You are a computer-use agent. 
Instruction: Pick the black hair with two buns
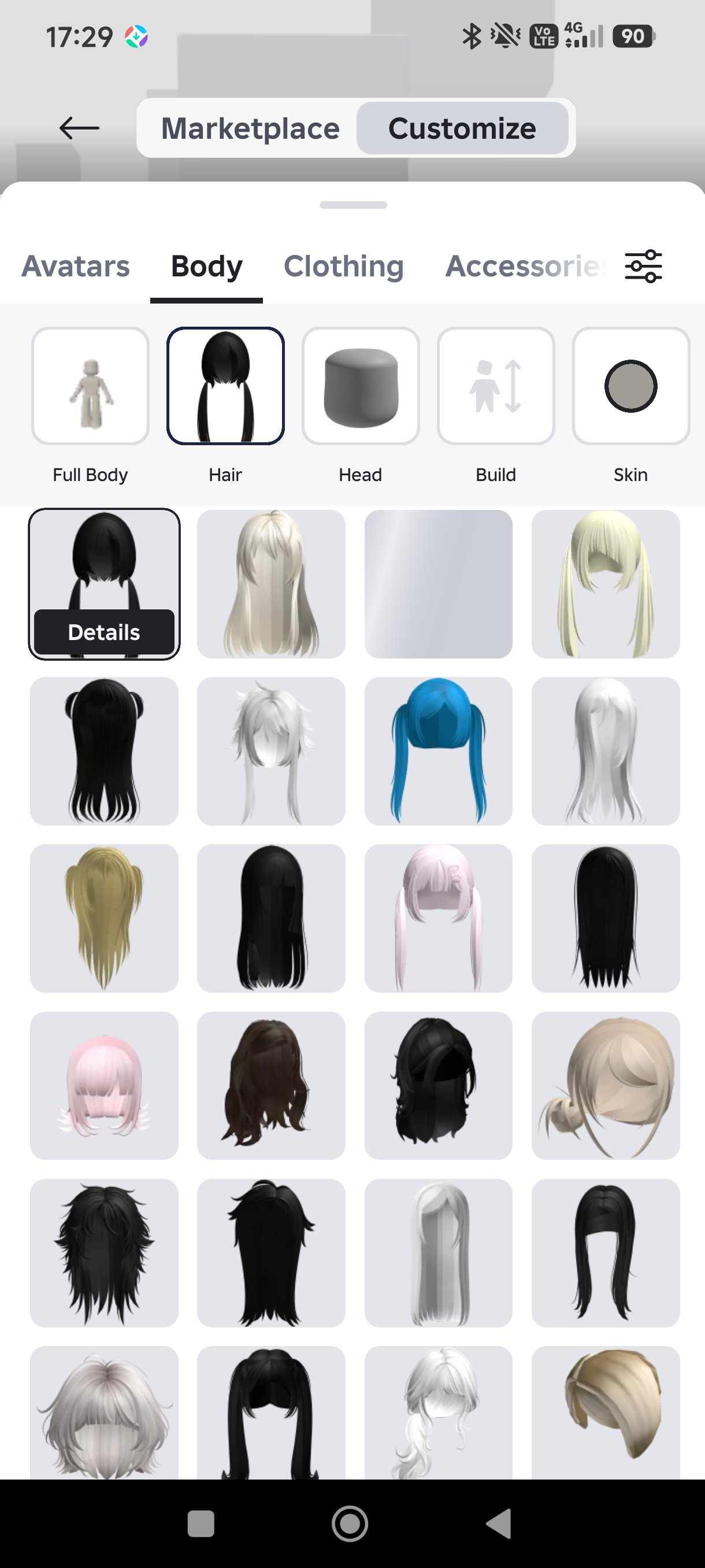click(104, 751)
